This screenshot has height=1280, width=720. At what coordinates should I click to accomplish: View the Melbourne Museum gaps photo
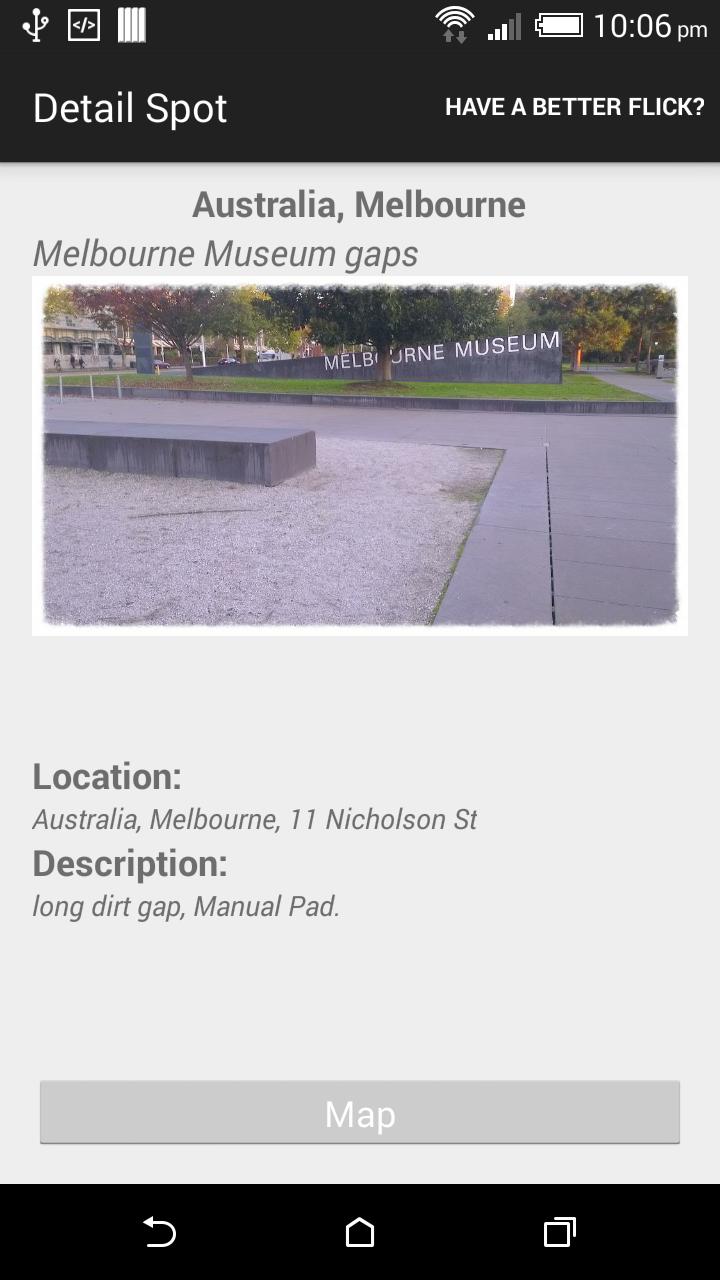click(x=360, y=456)
